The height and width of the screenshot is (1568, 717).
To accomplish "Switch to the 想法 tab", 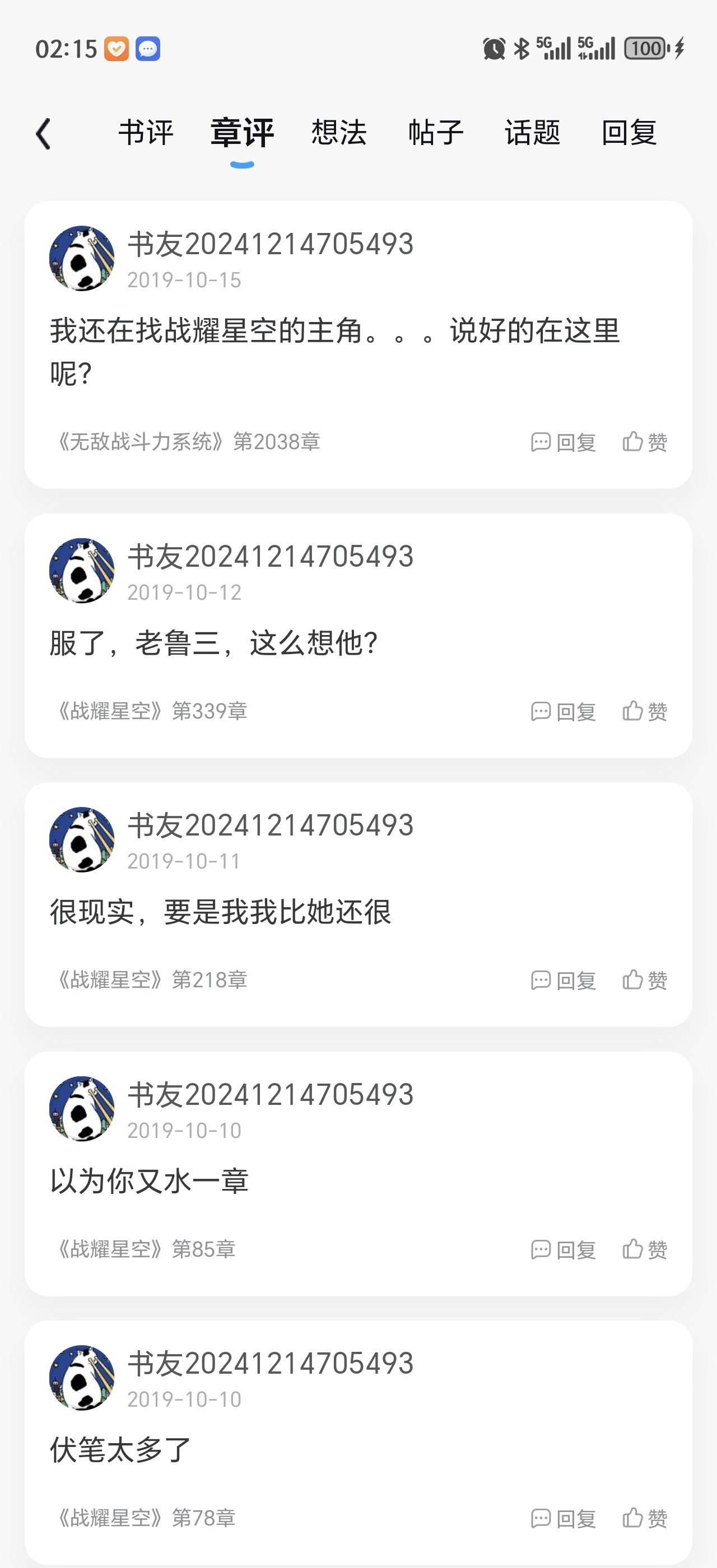I will point(339,133).
